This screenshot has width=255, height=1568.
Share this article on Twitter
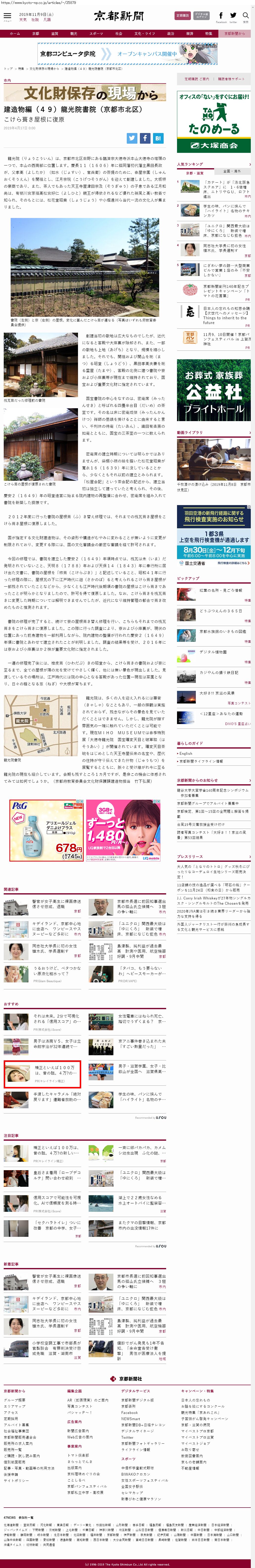click(x=131, y=138)
